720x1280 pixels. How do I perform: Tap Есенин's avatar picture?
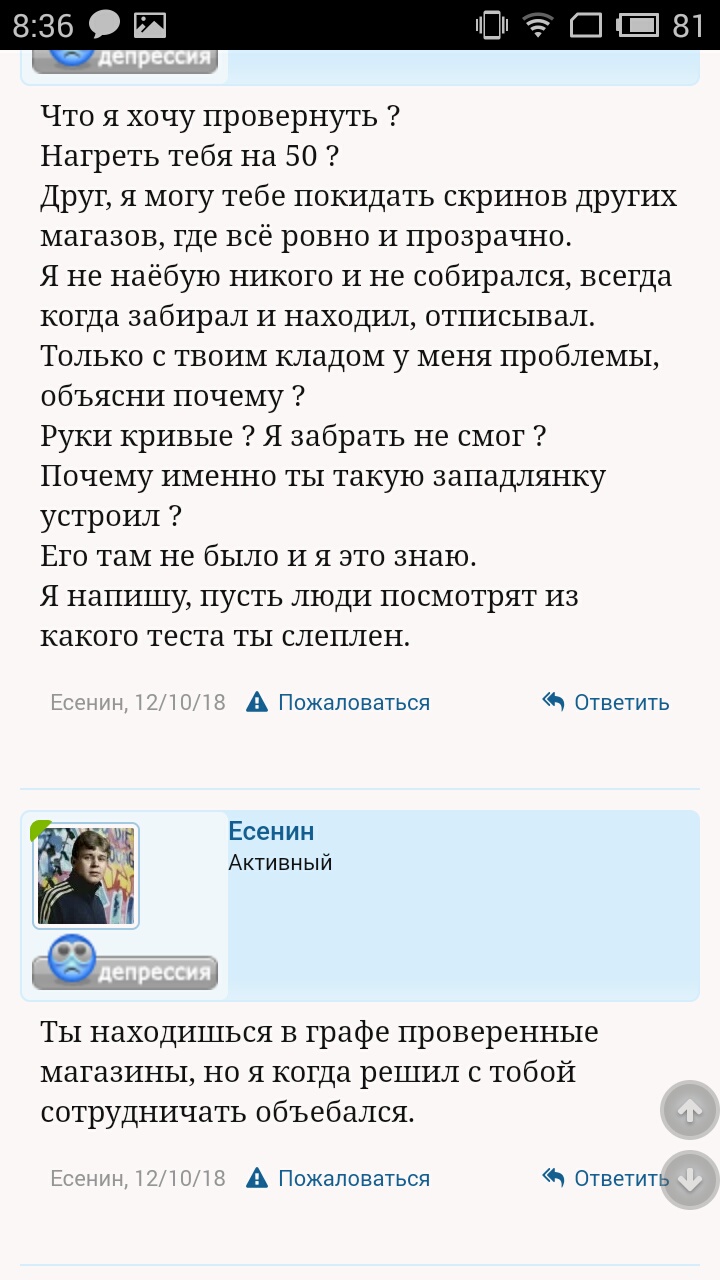tap(86, 877)
